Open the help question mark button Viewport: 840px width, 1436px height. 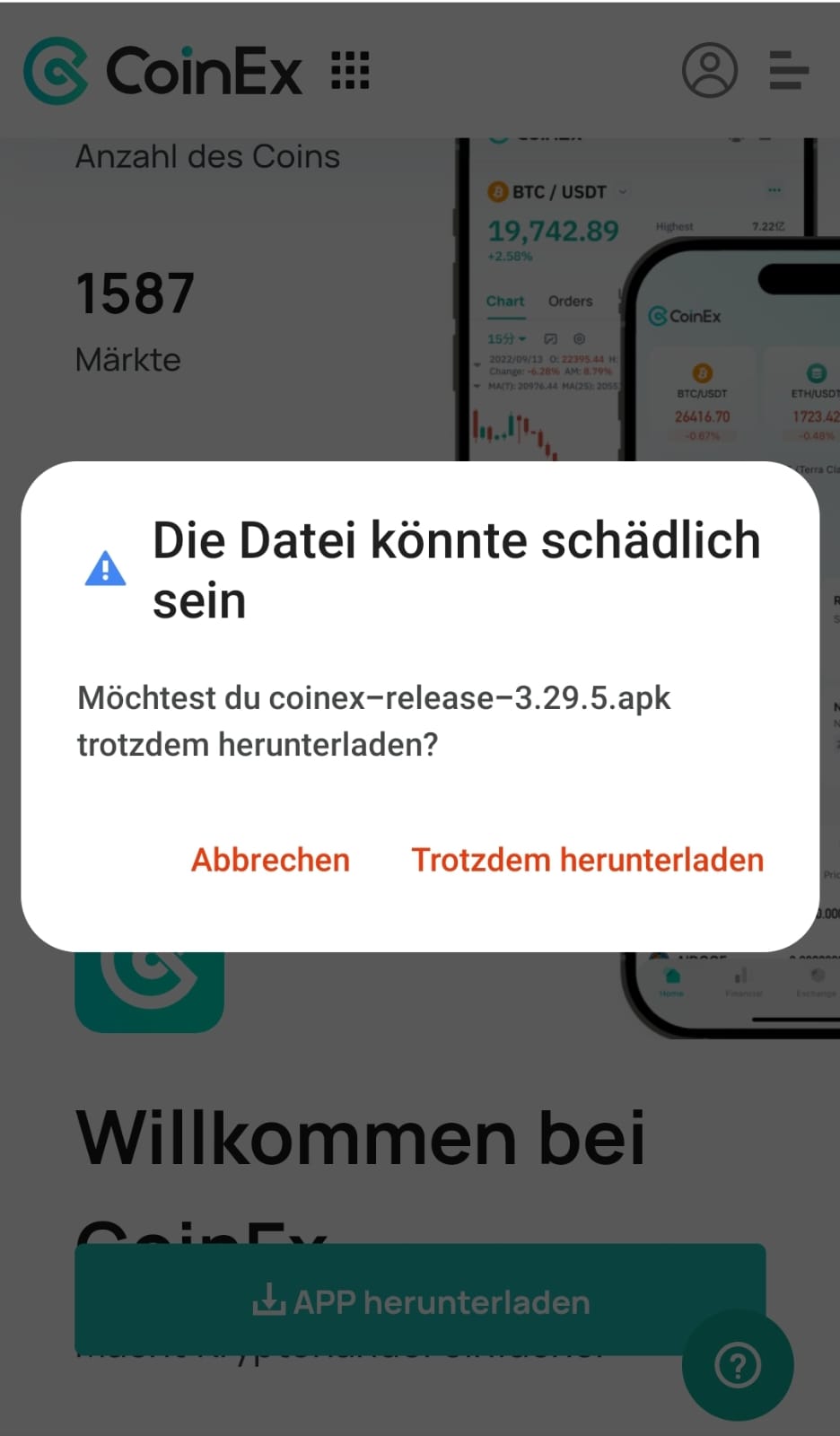(x=738, y=1365)
